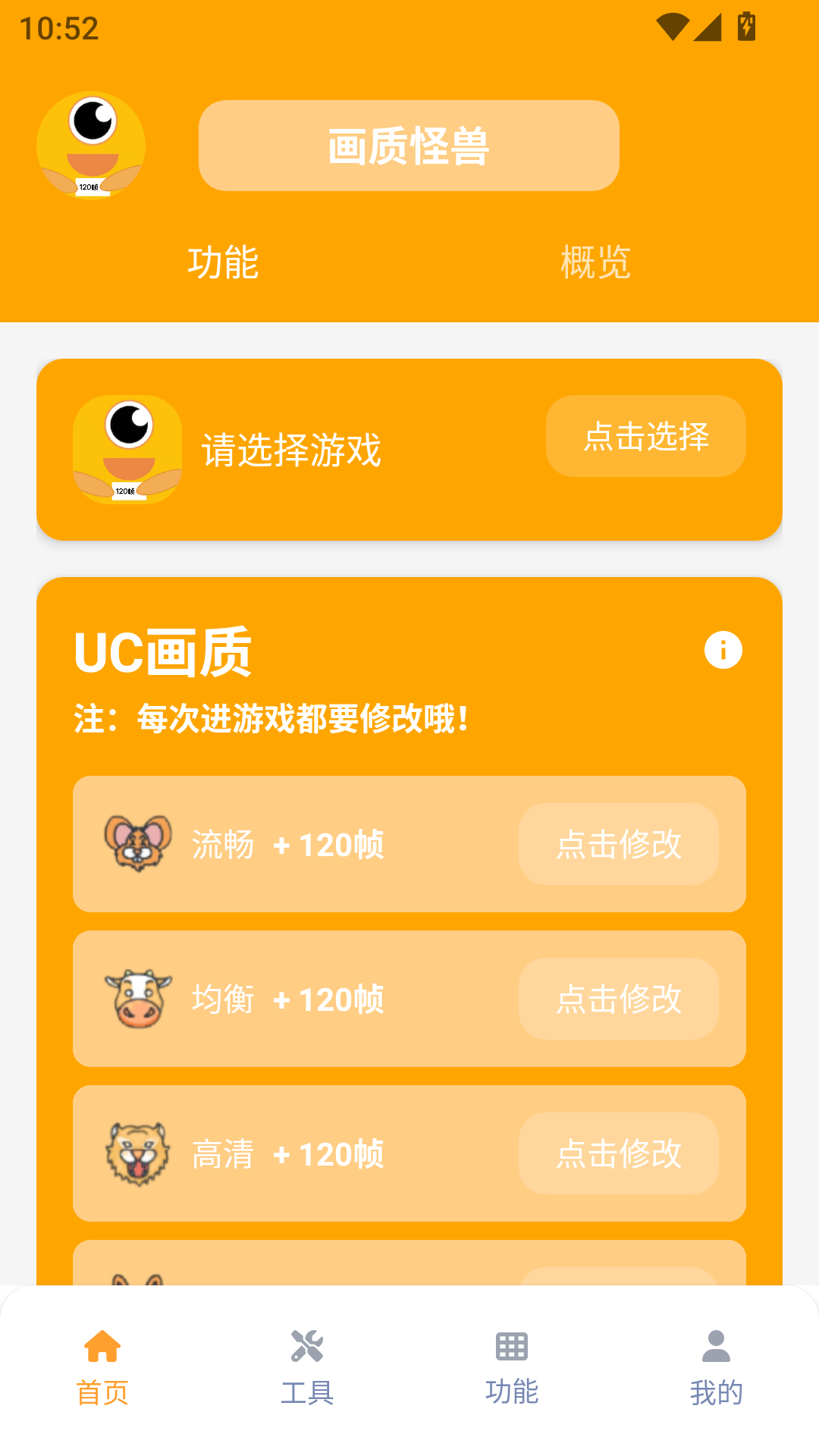The height and width of the screenshot is (1456, 819).
Task: Tap the 请选择游戏 text label
Action: tap(292, 449)
